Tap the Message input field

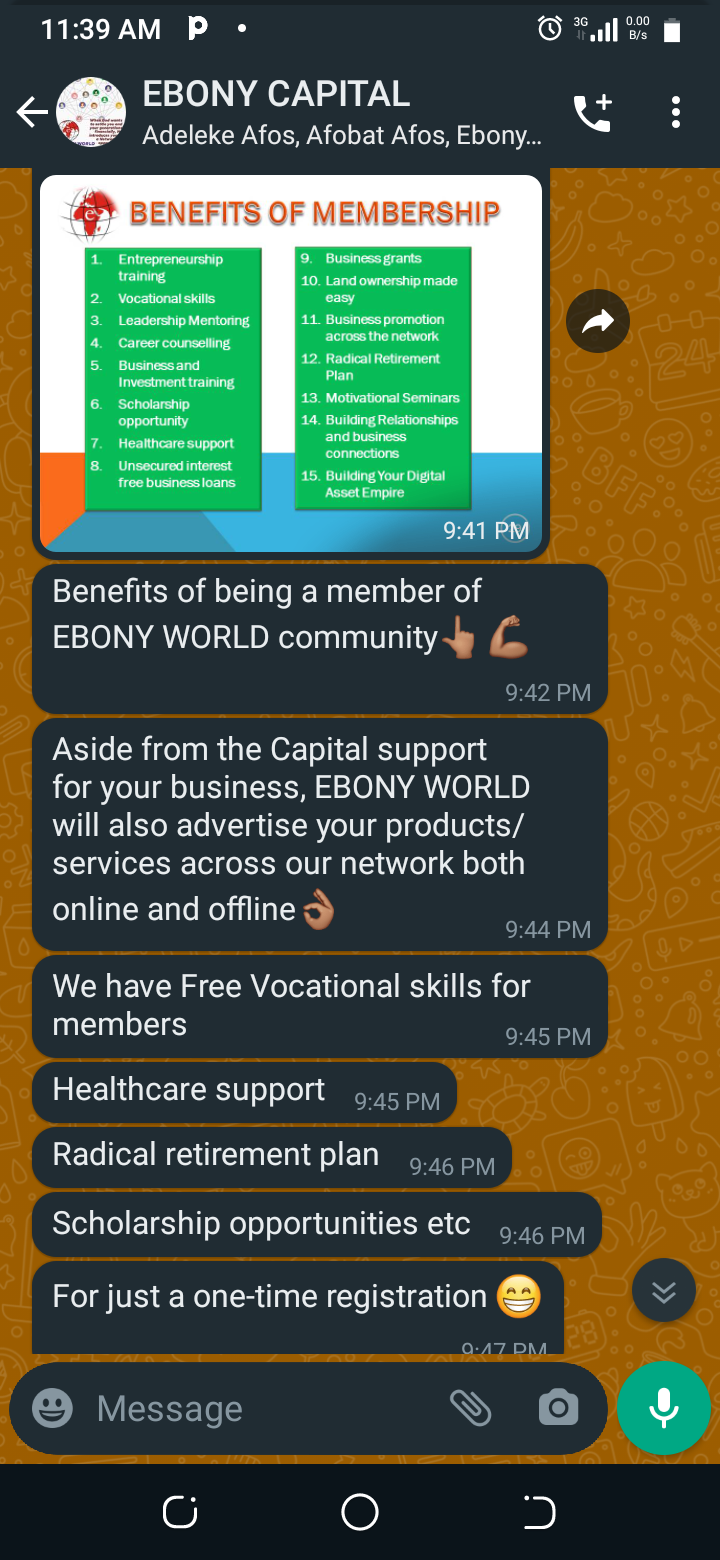coord(260,1409)
